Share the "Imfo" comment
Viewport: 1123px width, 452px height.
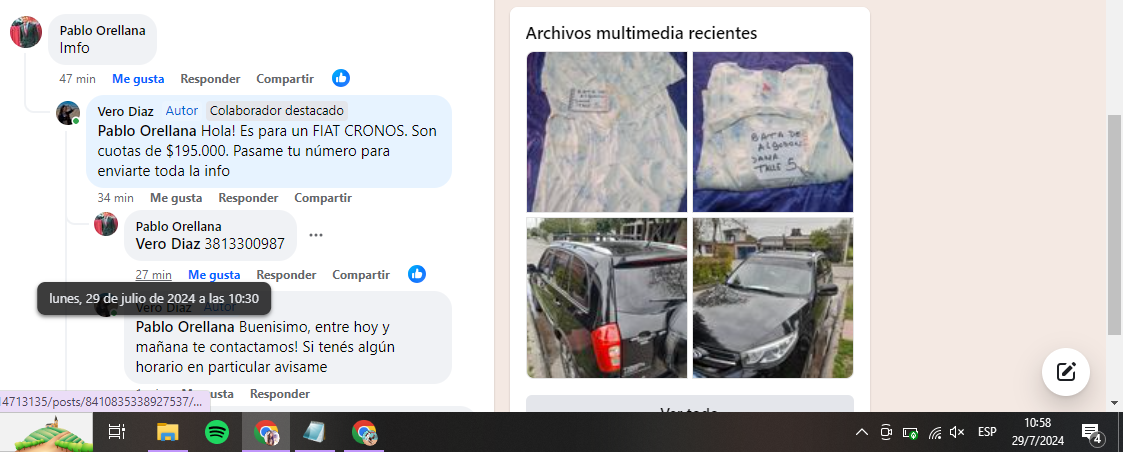(x=285, y=79)
